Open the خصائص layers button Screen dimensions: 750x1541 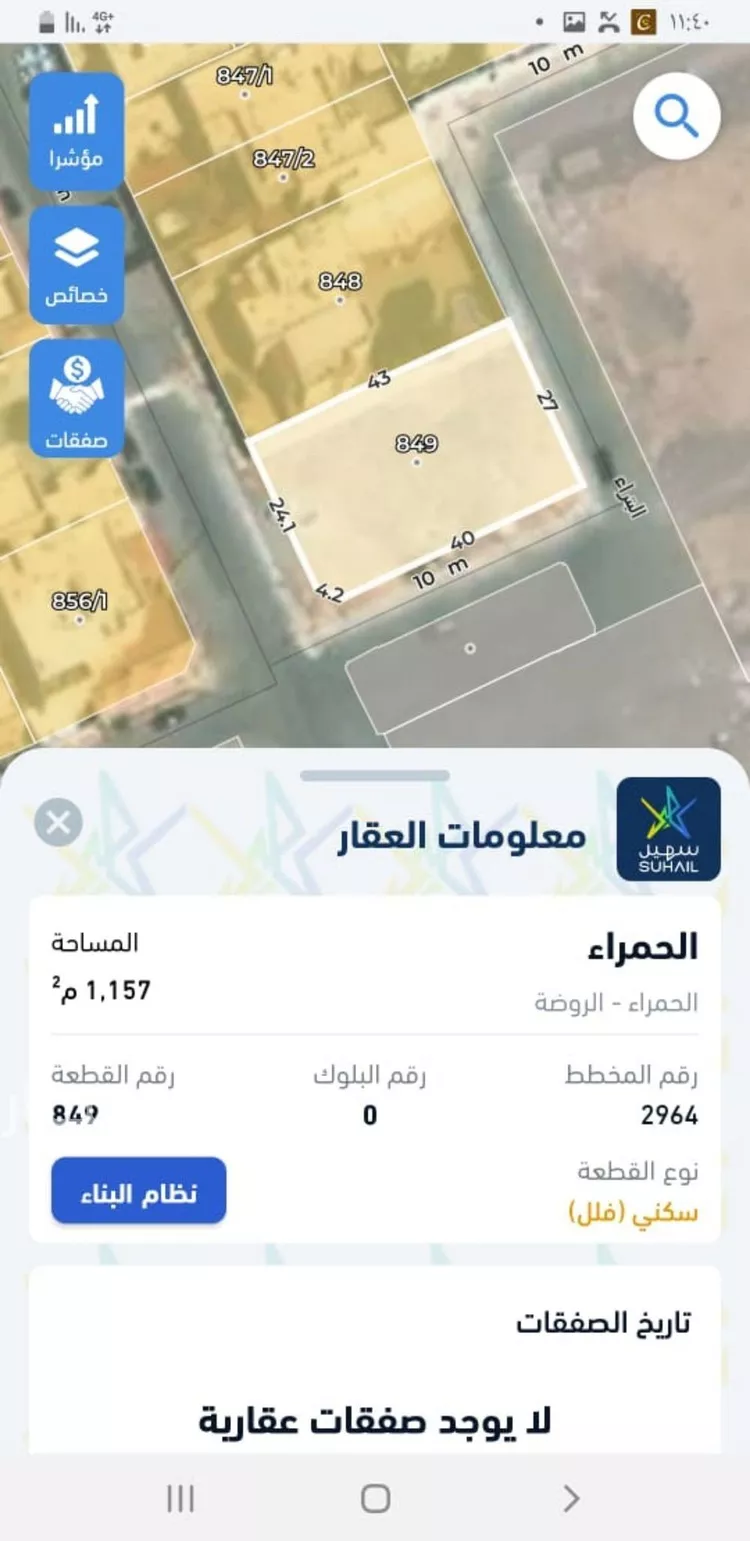click(77, 265)
